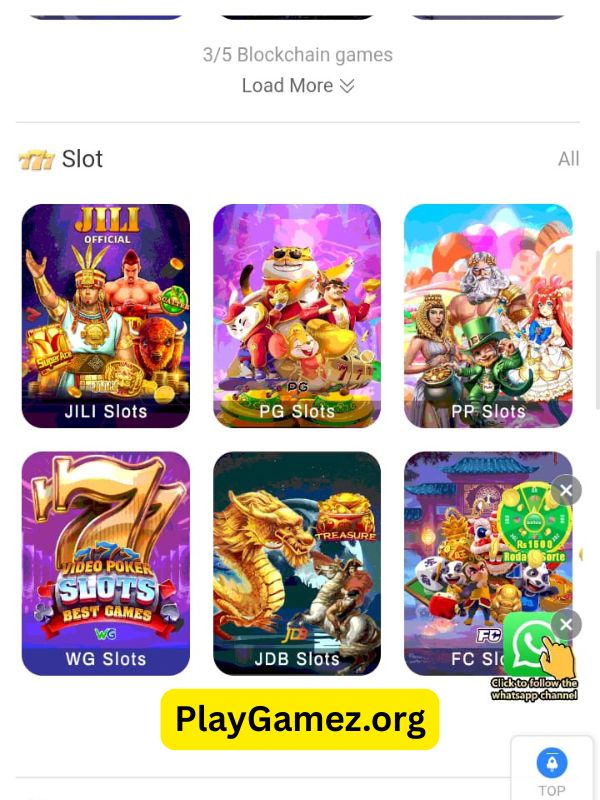The image size is (600, 800).
Task: Follow the WhatsApp channel
Action: click(x=535, y=655)
